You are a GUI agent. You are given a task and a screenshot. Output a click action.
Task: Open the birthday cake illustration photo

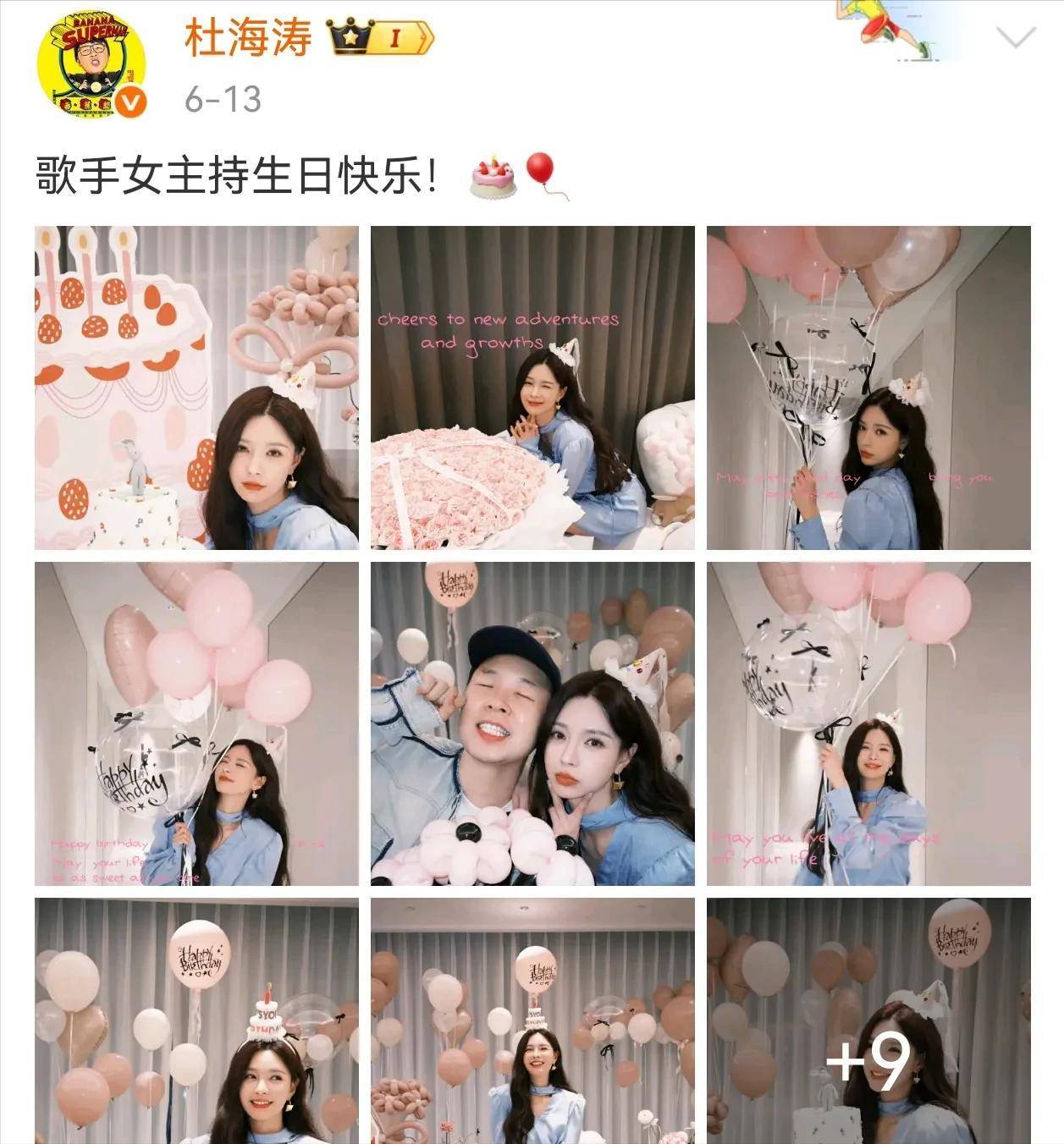tap(196, 388)
